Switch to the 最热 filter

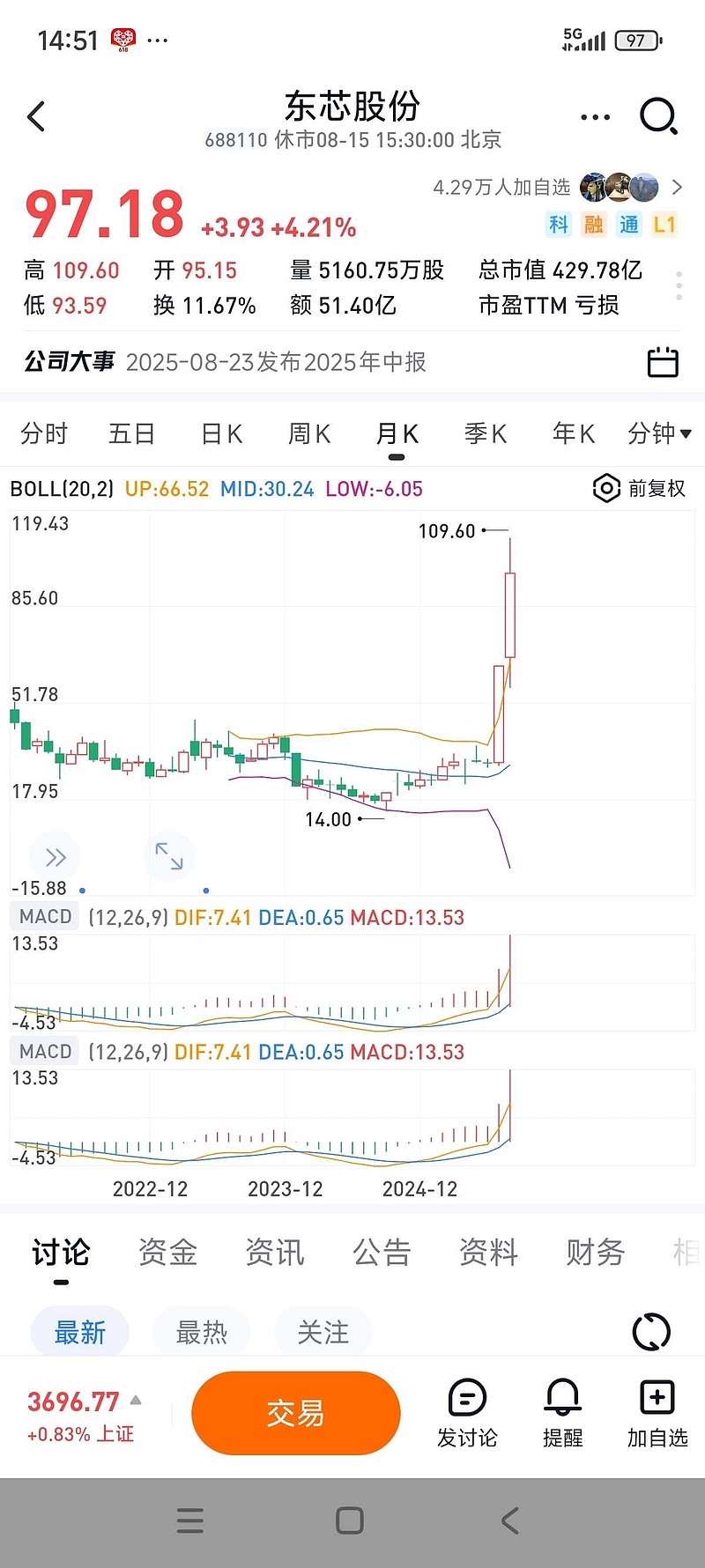click(201, 1332)
